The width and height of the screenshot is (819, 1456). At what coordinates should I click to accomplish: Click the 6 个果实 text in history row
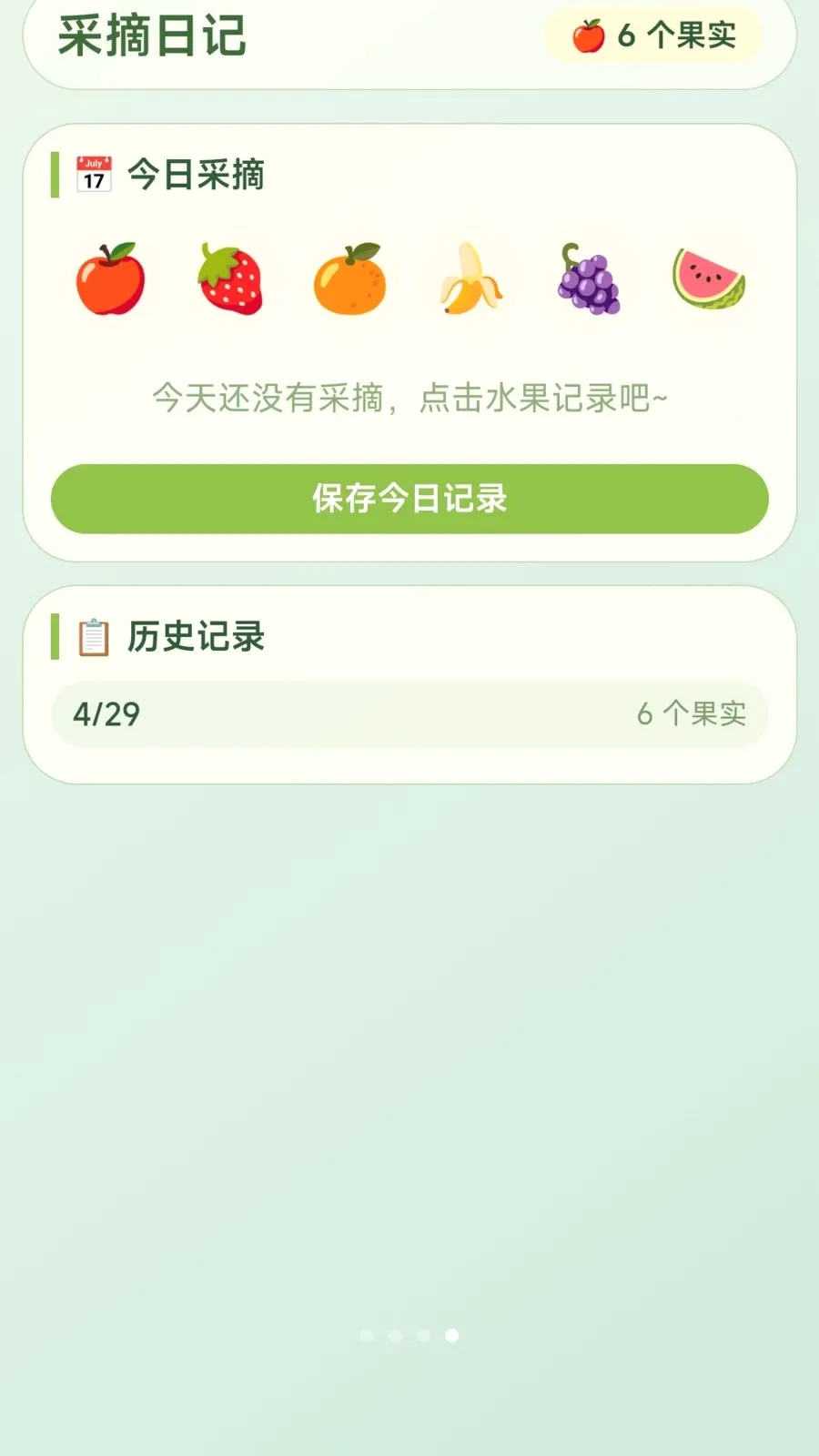(x=693, y=714)
